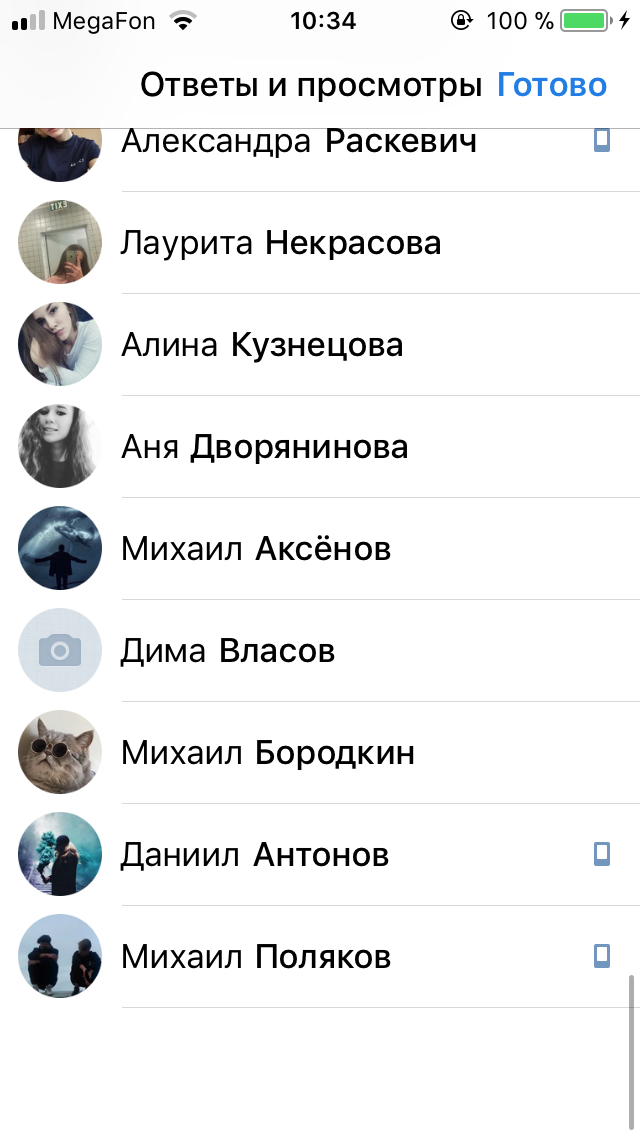The image size is (640, 1136).
Task: Open Дима Власов's profile
Action: tap(320, 651)
